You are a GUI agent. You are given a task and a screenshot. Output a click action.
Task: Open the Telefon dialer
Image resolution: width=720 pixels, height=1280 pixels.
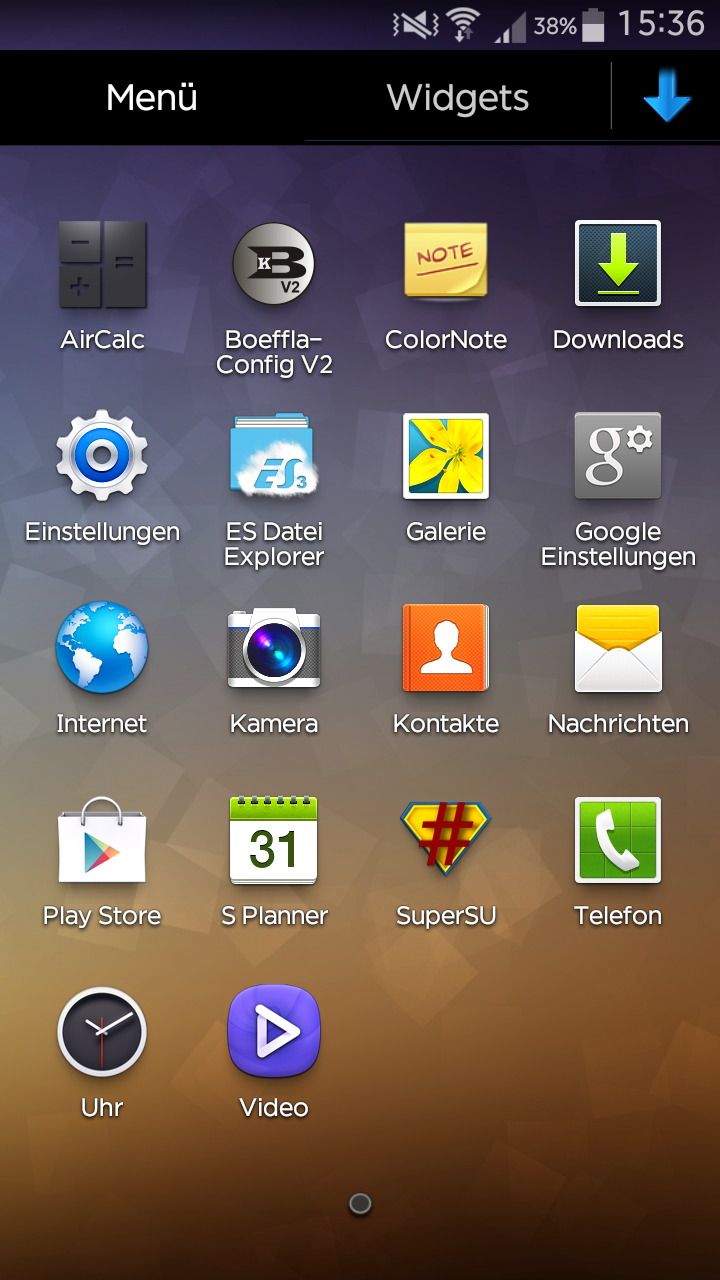tap(618, 840)
